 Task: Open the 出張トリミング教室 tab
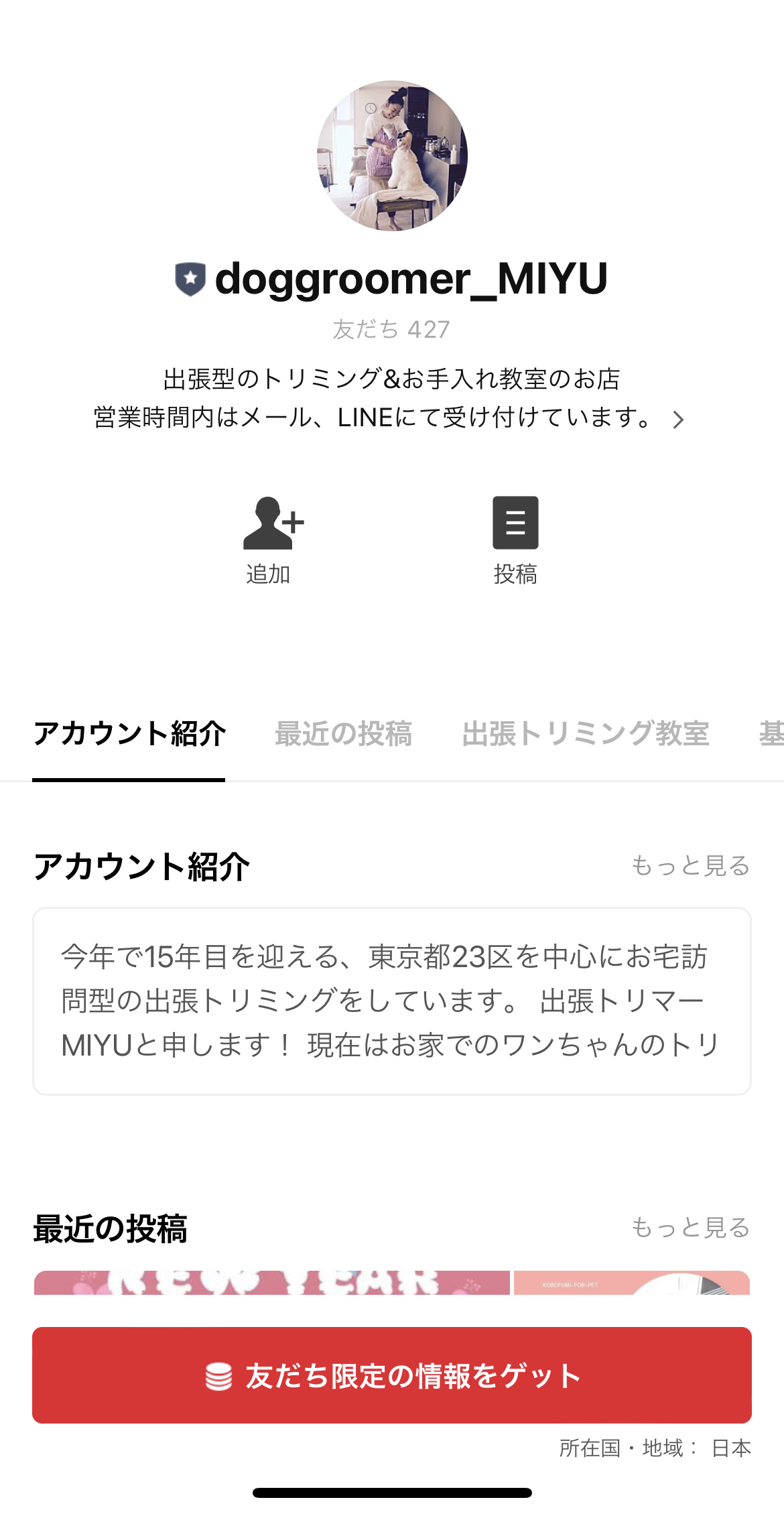pos(588,734)
